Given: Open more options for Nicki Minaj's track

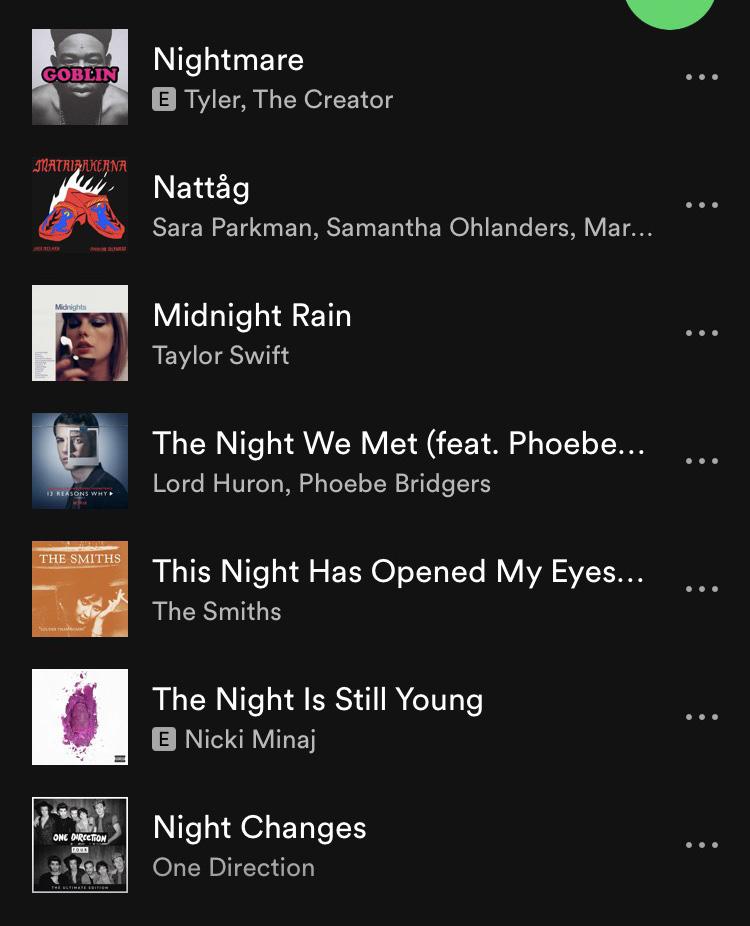Looking at the screenshot, I should click(702, 717).
